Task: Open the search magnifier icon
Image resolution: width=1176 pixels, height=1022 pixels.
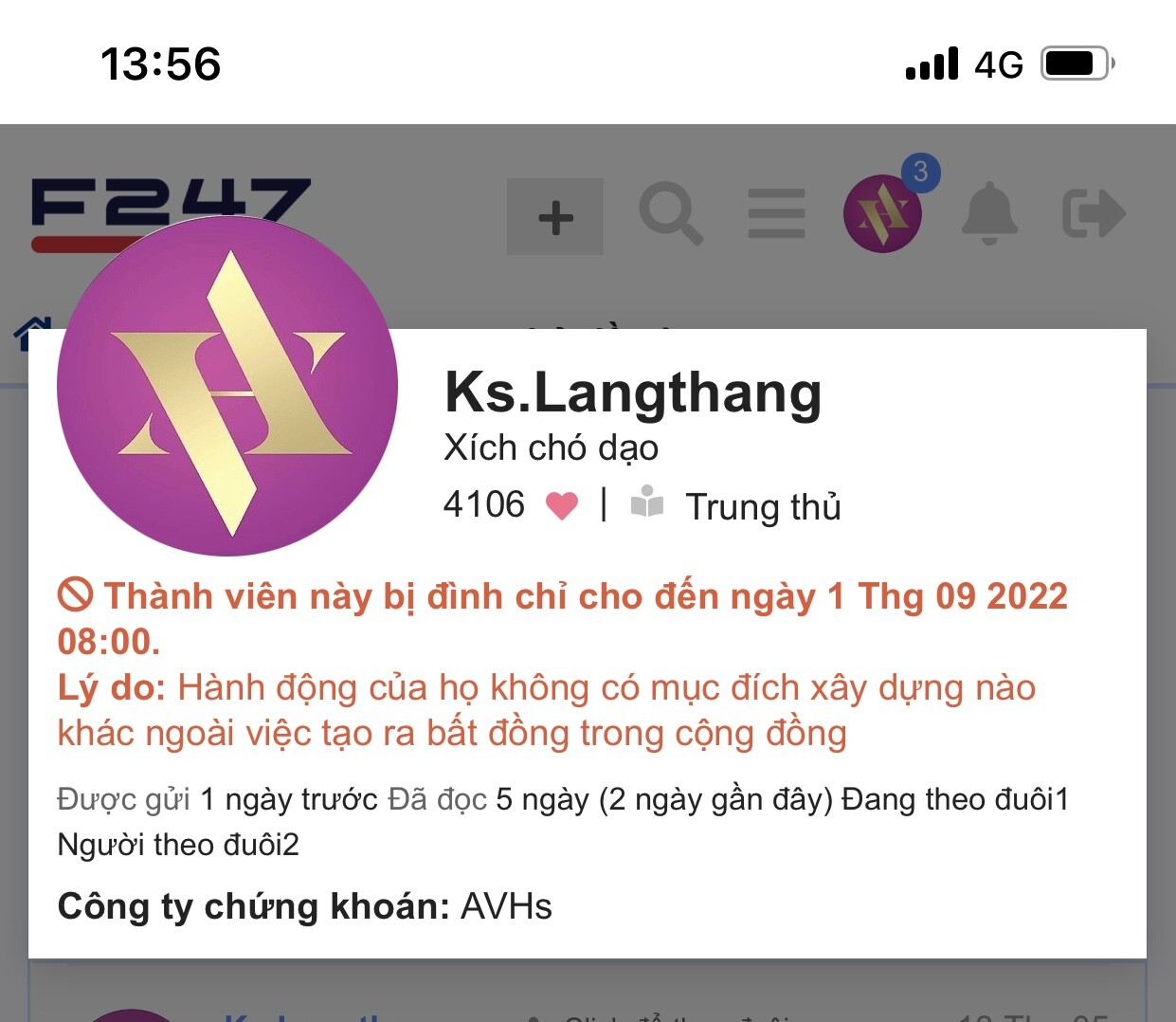Action: pyautogui.click(x=671, y=214)
